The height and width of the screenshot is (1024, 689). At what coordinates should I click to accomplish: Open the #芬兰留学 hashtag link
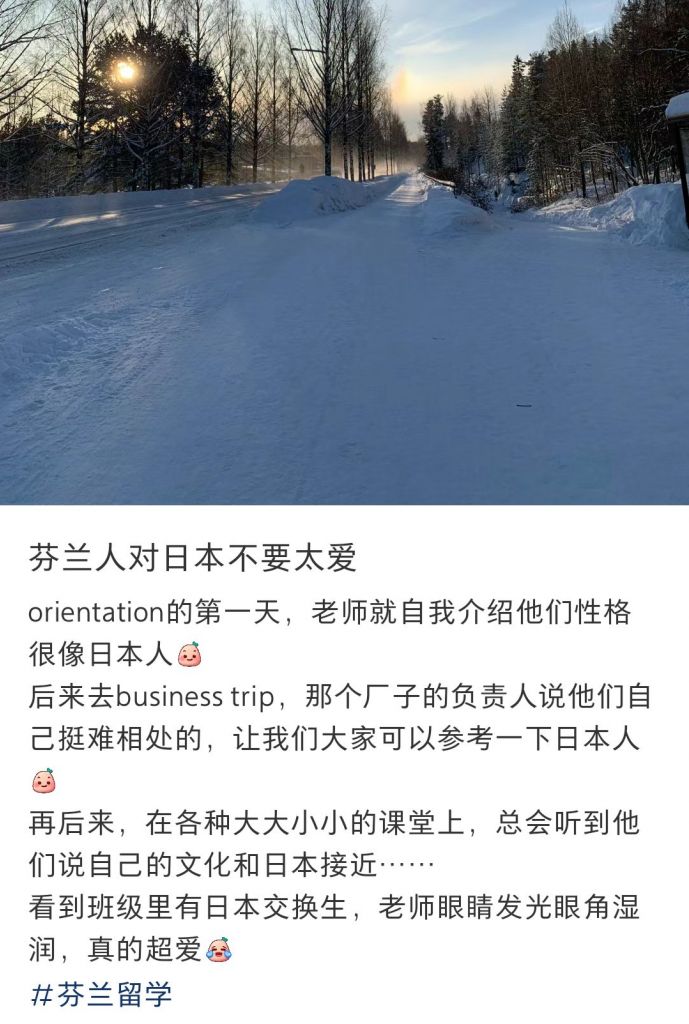coord(101,994)
